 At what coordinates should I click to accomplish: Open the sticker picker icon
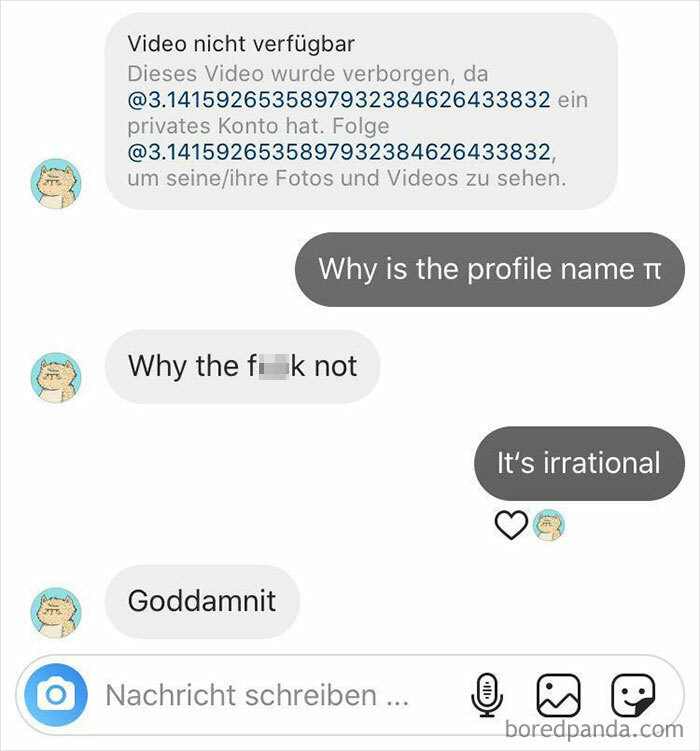632,694
